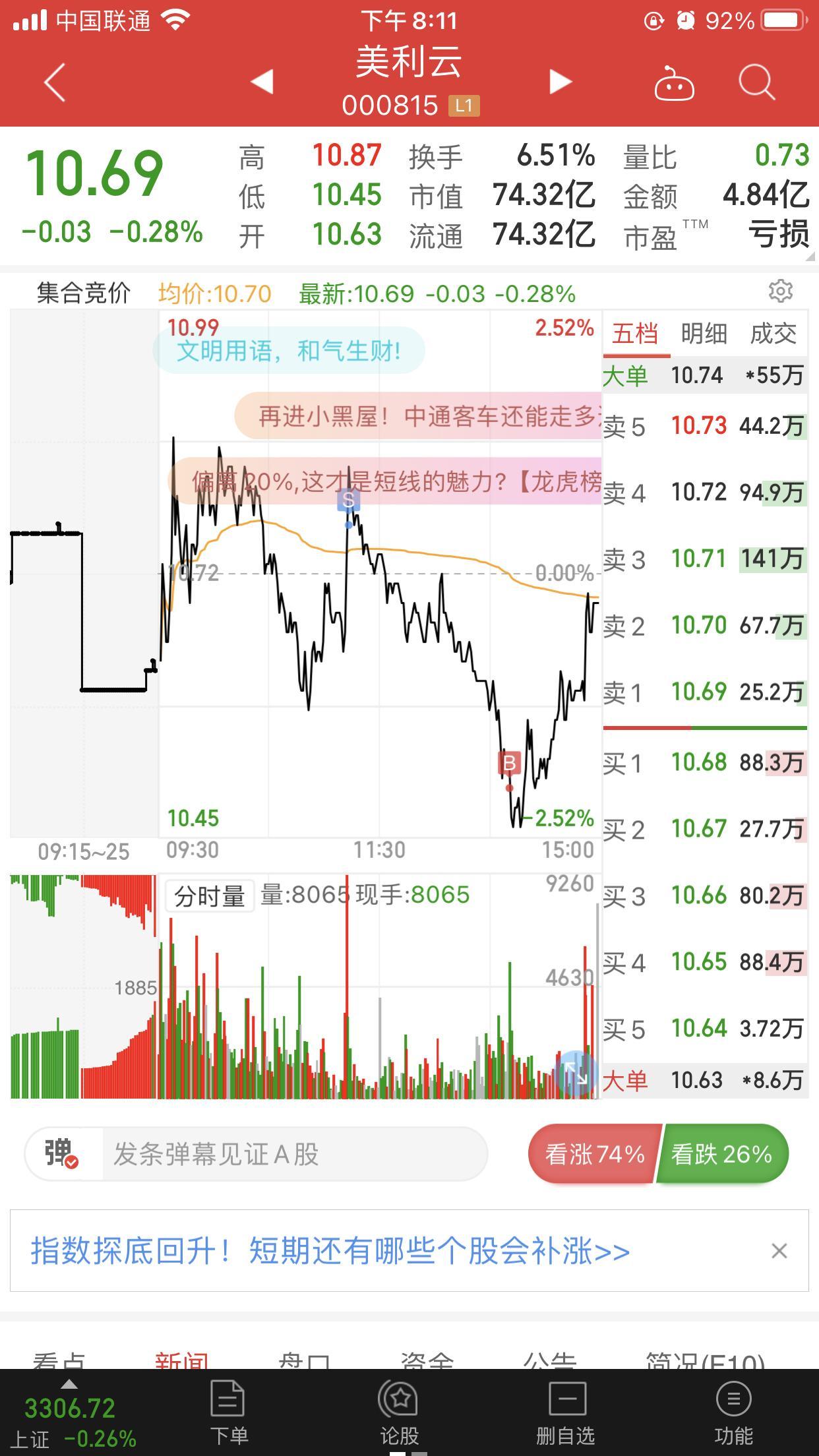Open the 论股 discussion
This screenshot has height=1456, width=819.
(x=399, y=1412)
